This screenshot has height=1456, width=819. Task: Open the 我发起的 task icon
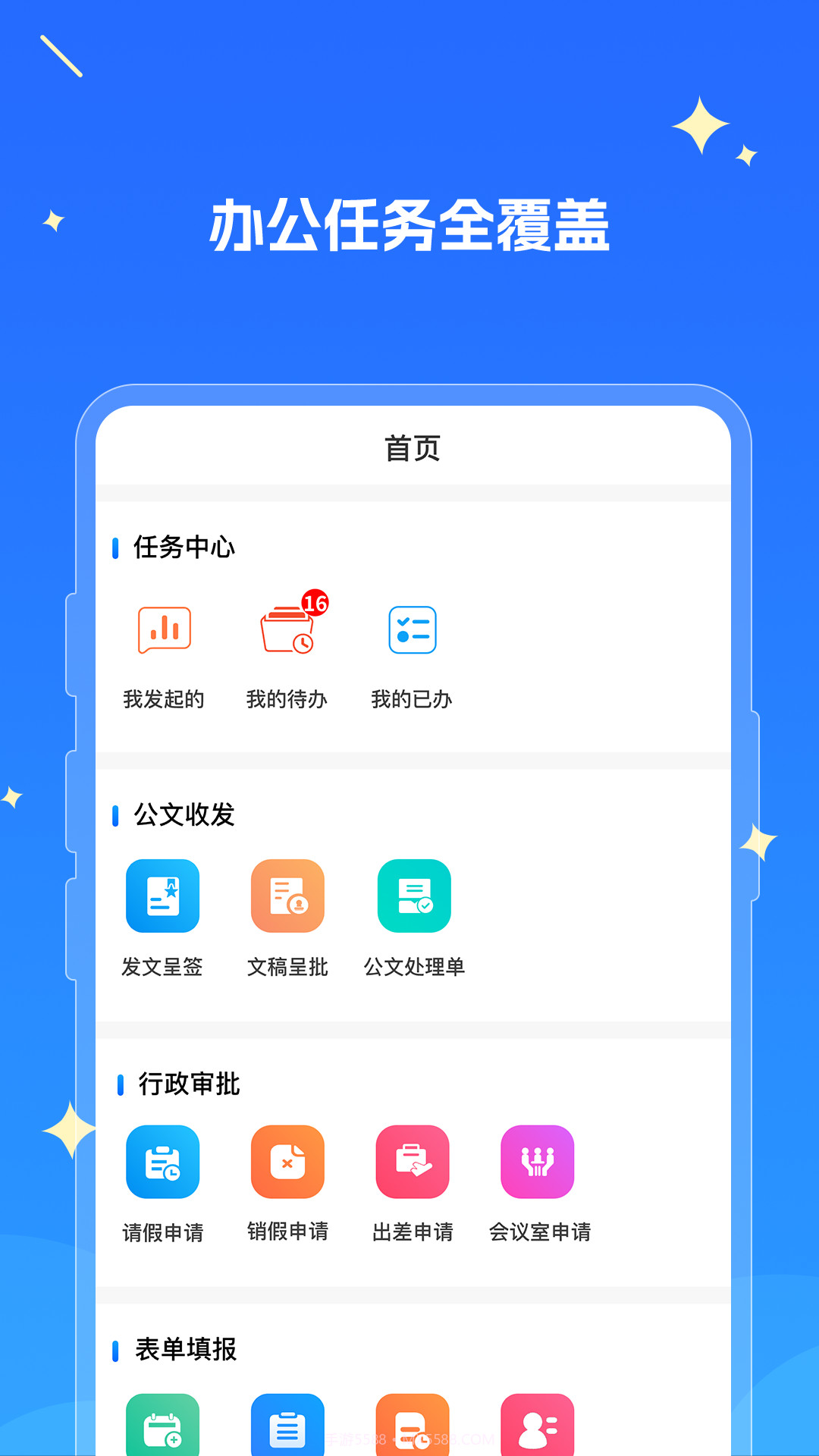tap(164, 632)
